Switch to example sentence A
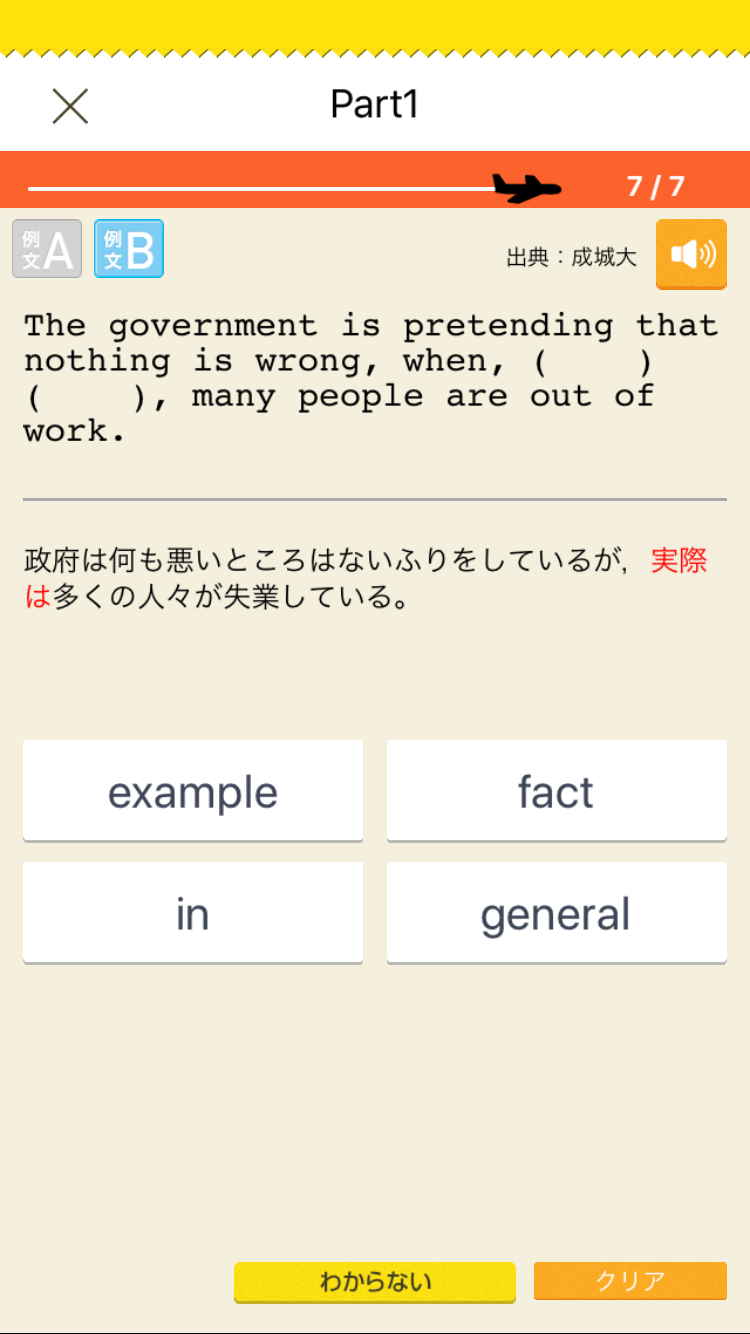750x1334 pixels. (x=47, y=249)
